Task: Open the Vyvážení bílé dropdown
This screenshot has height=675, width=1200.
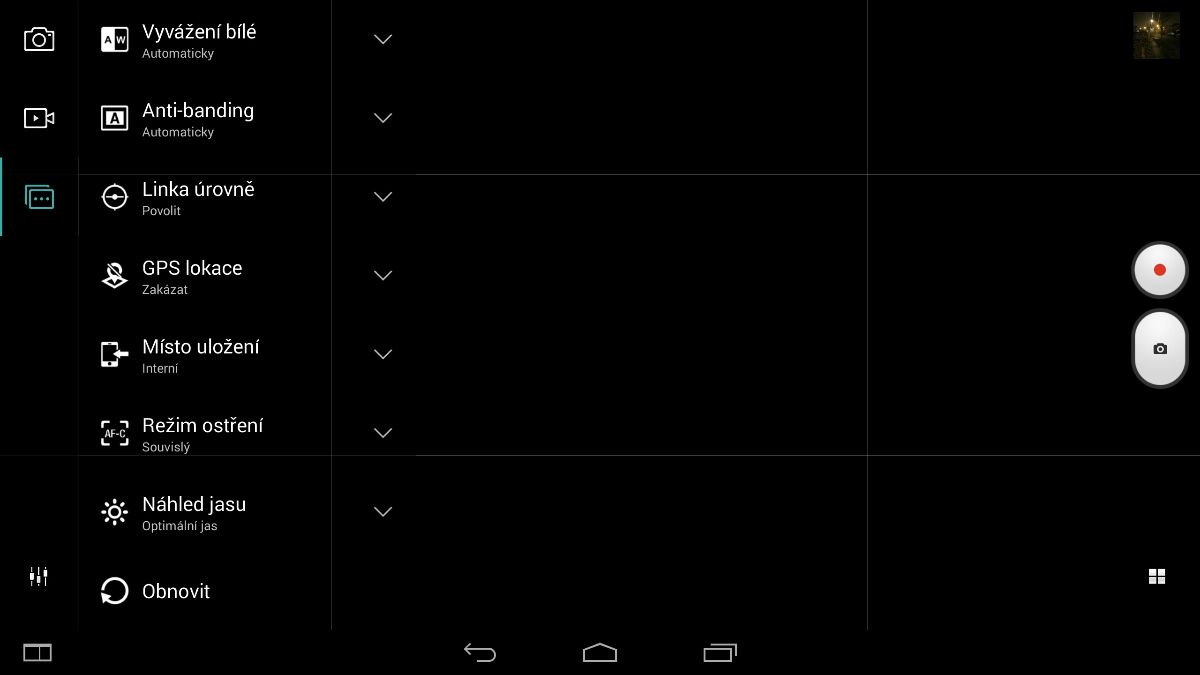Action: point(382,40)
